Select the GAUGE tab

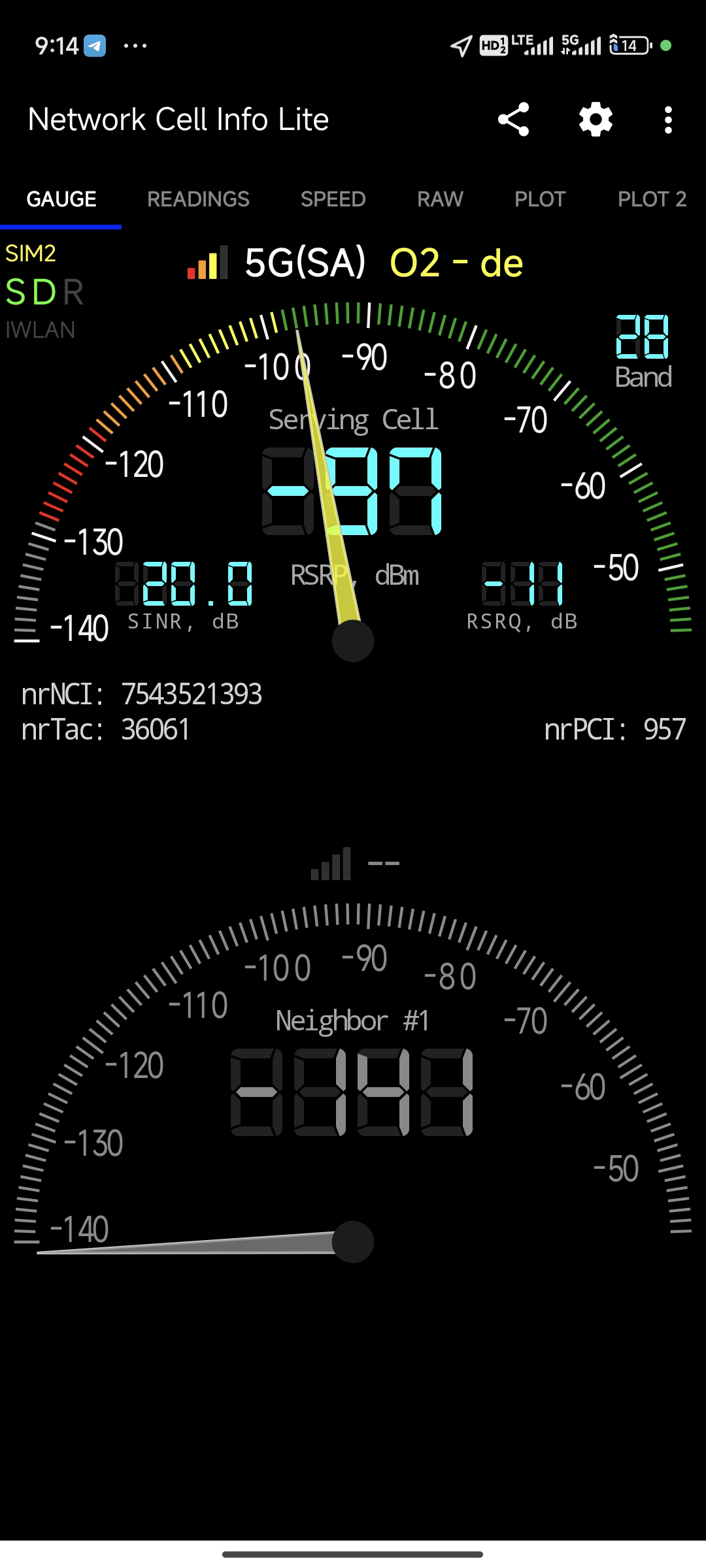61,199
